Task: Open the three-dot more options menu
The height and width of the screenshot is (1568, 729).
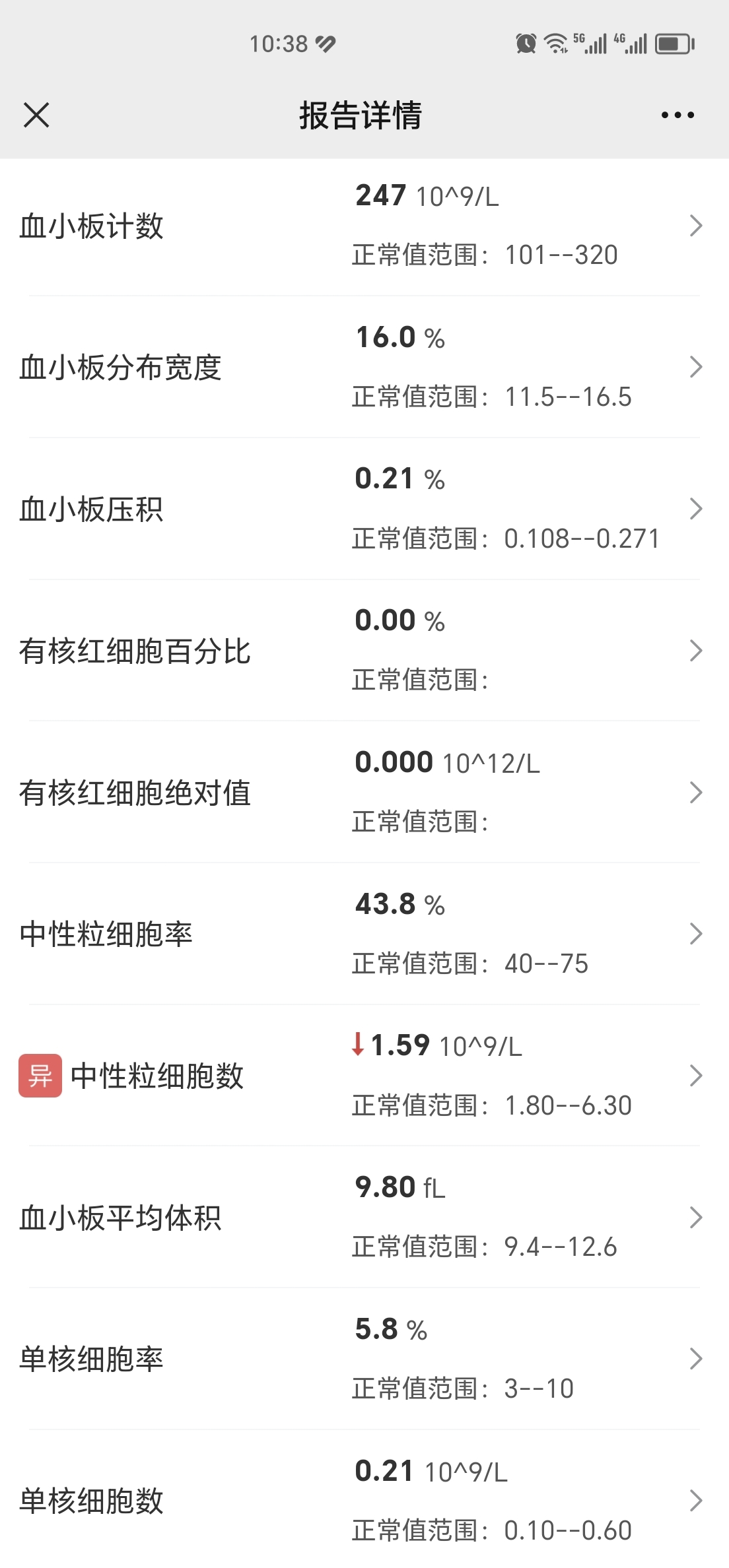Action: coord(677,115)
